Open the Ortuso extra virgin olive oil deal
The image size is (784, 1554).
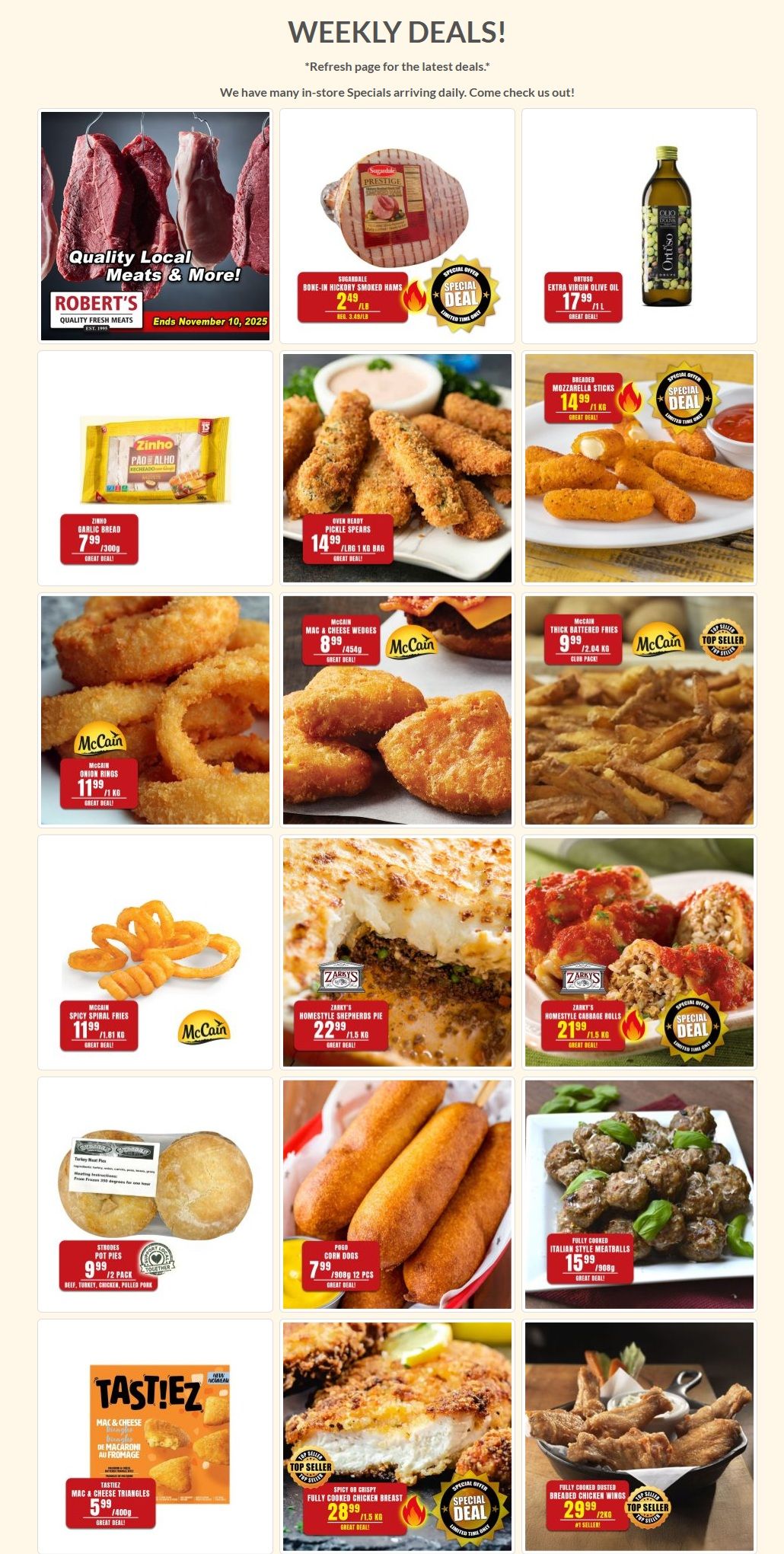coord(639,226)
